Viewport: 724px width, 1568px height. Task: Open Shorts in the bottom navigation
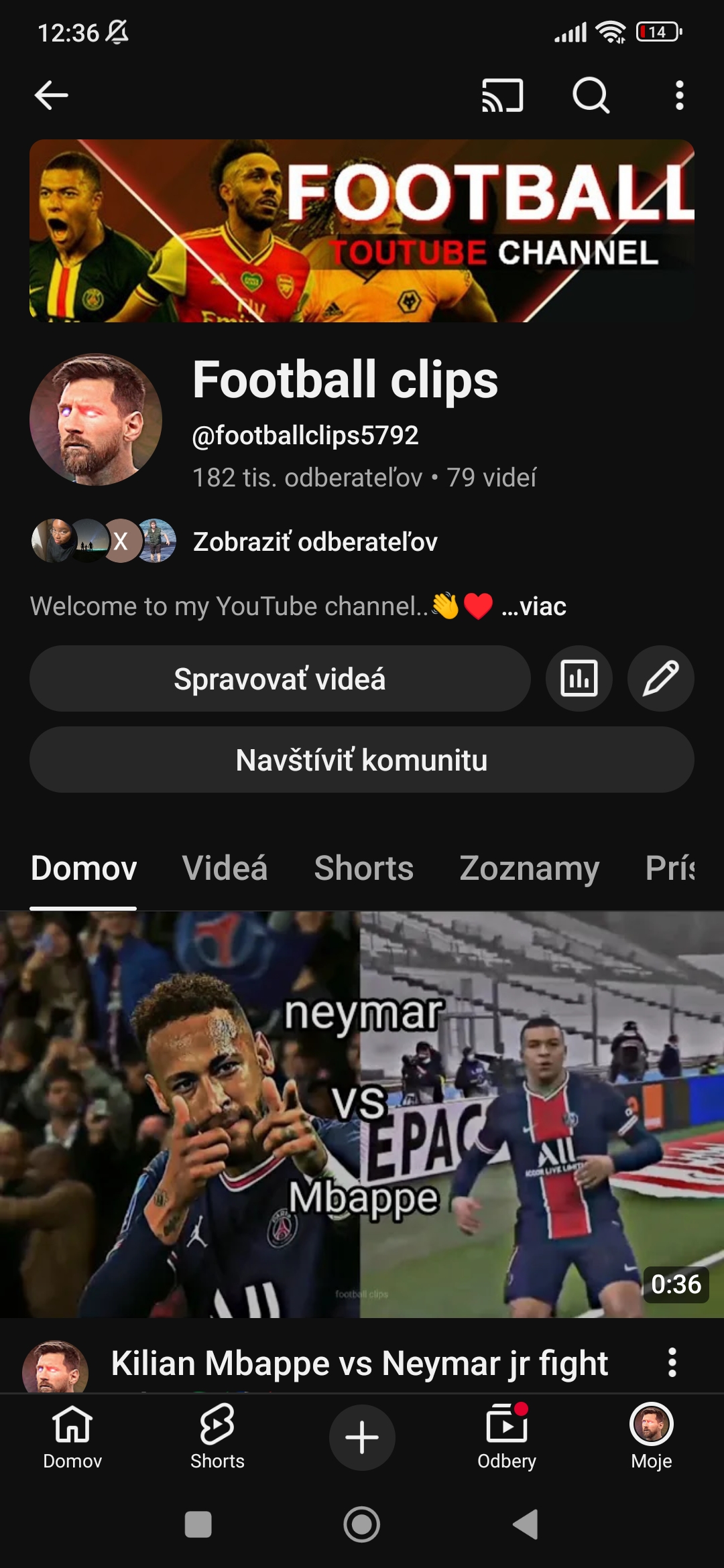point(217,1437)
